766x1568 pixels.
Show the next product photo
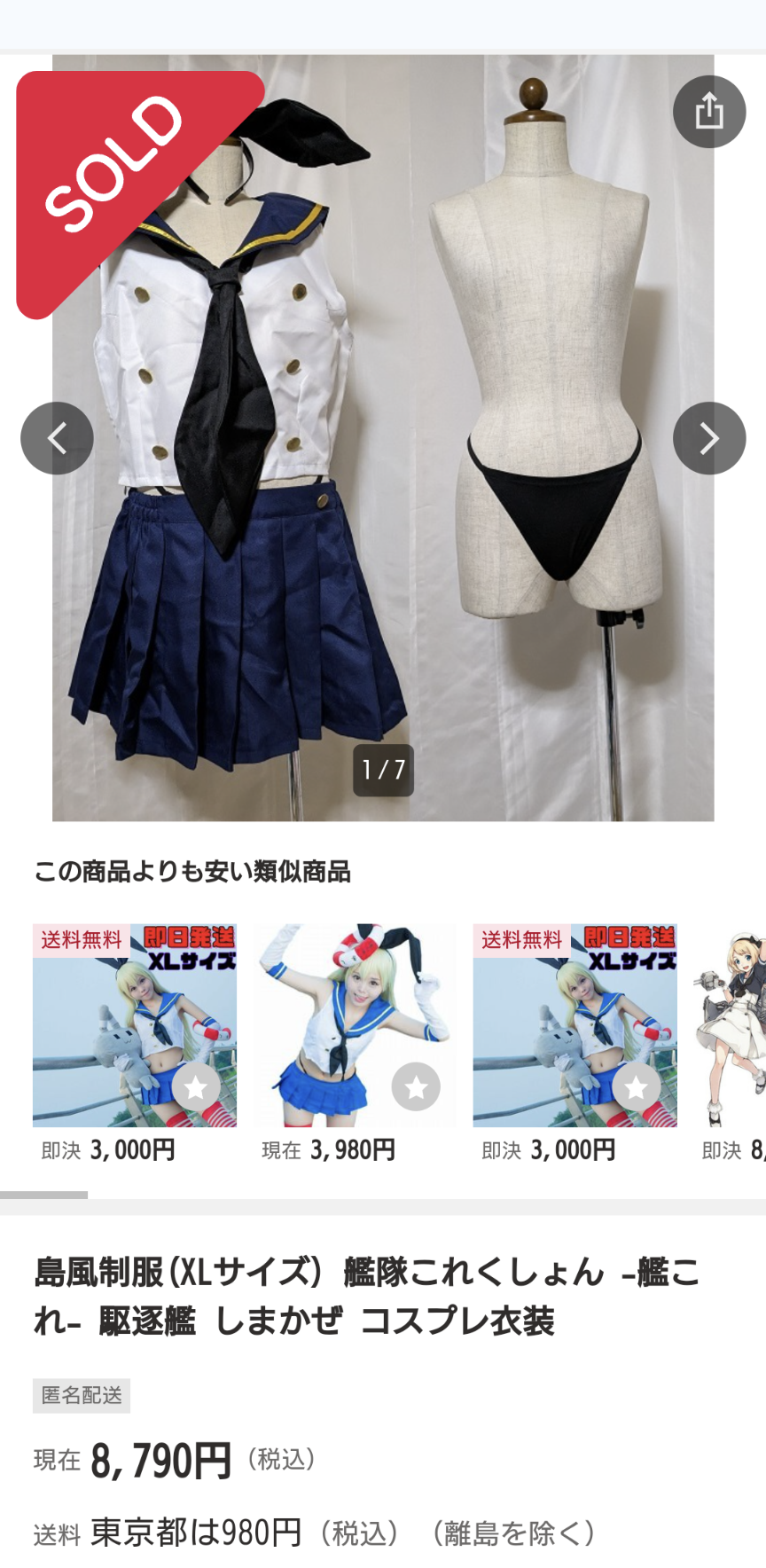pos(708,438)
